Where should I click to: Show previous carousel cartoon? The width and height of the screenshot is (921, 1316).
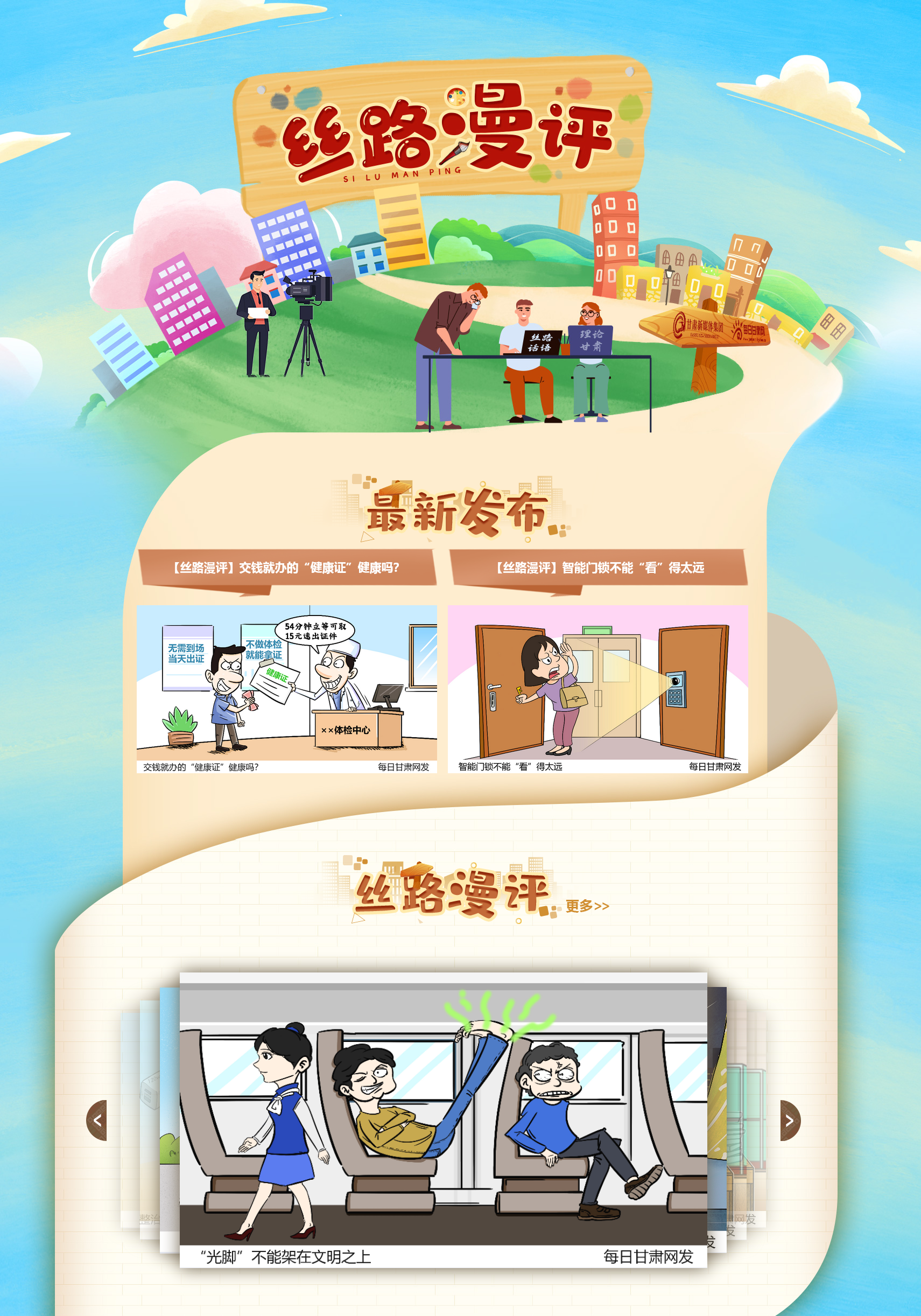point(97,1120)
